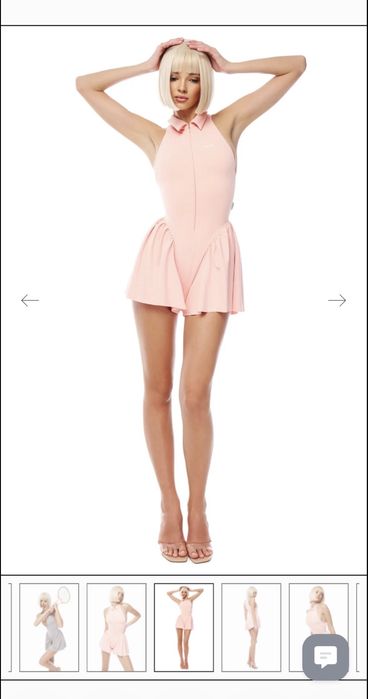Show the previous product image with left arrow
The width and height of the screenshot is (368, 699).
(29, 300)
